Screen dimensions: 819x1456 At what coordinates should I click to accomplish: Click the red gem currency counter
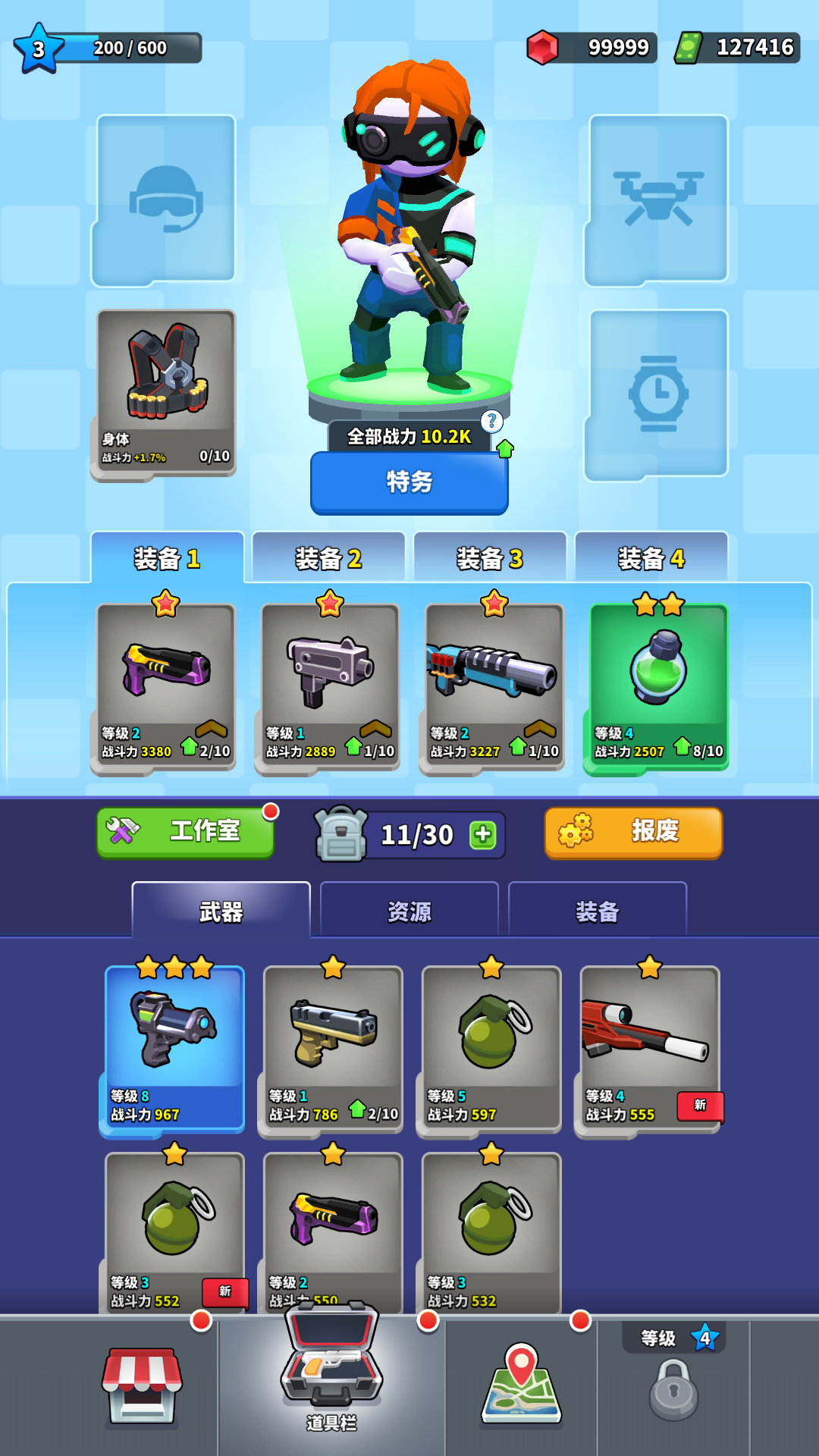click(x=599, y=48)
